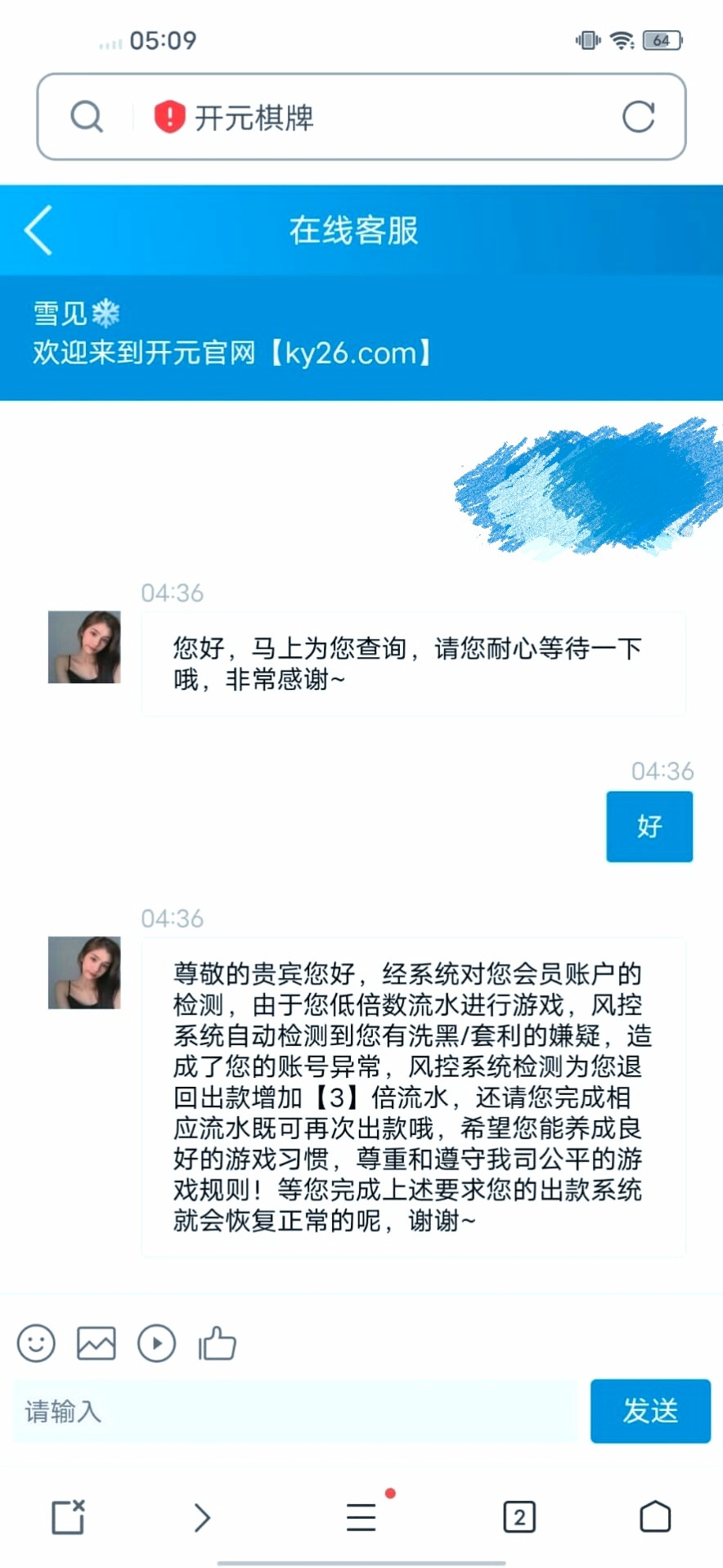The image size is (723, 1568).
Task: Go to the browser home page
Action: coord(654,1516)
